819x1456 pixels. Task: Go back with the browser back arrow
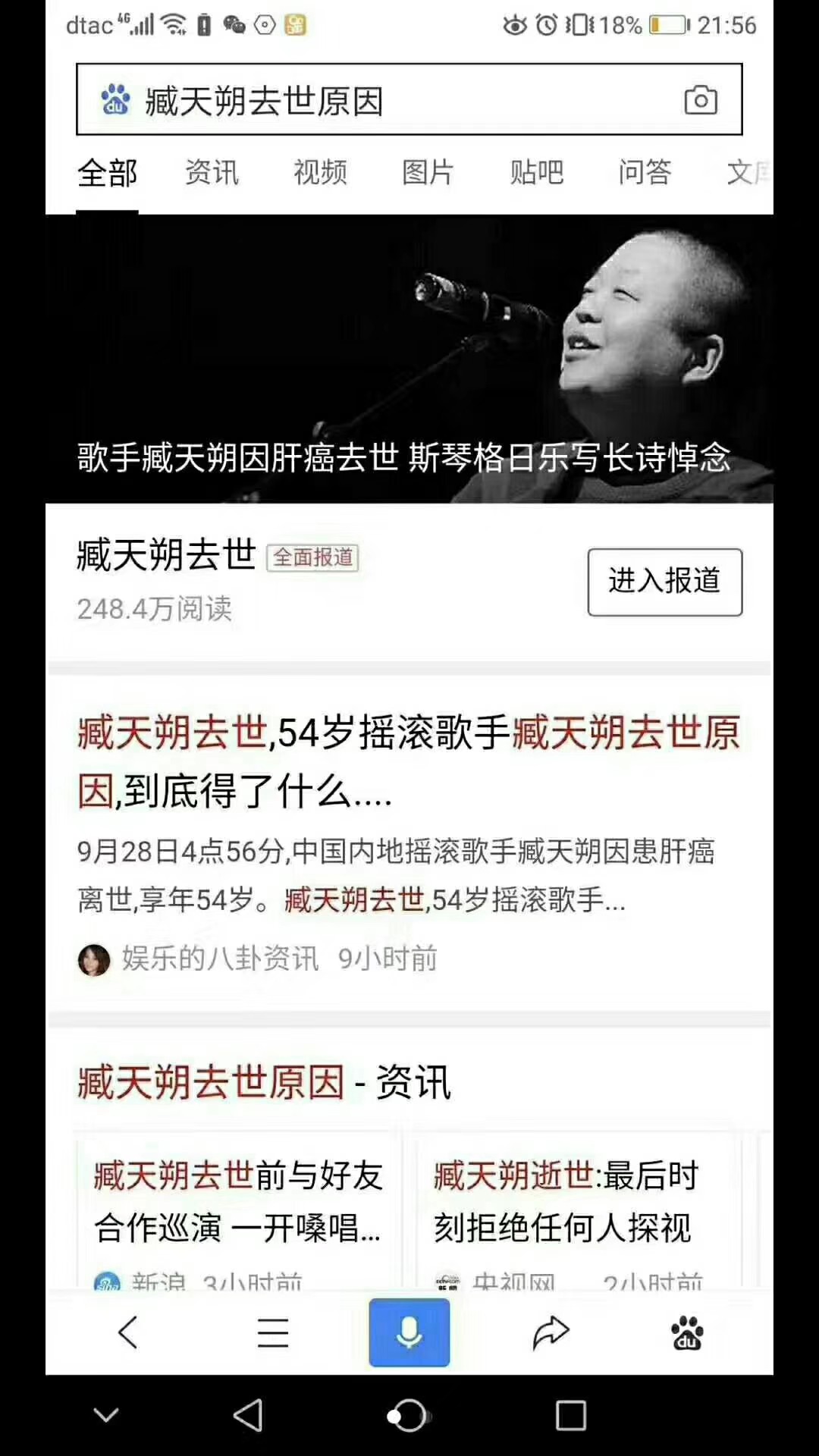tap(128, 1332)
